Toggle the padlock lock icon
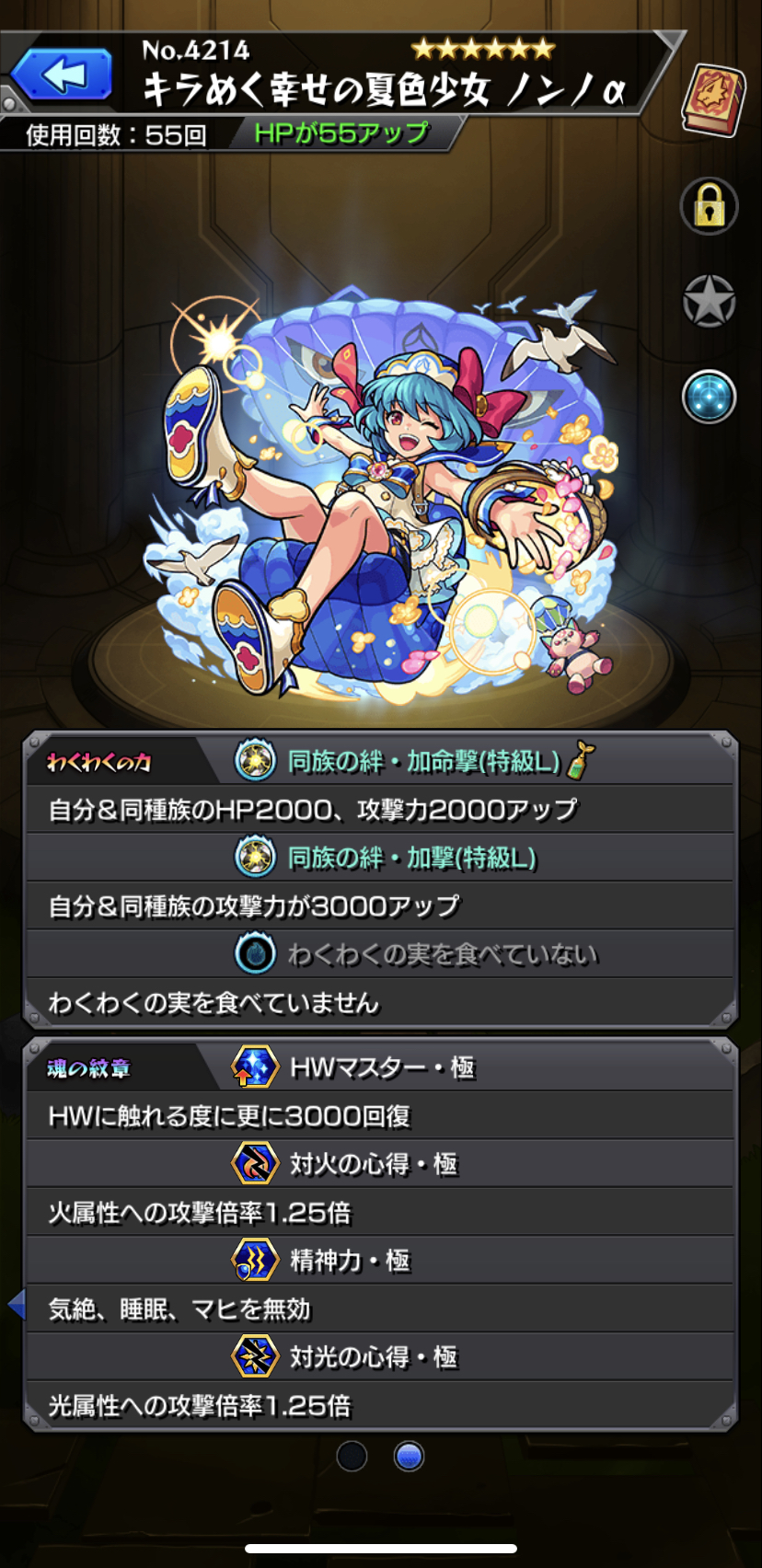Image resolution: width=762 pixels, height=1568 pixels. pyautogui.click(x=709, y=206)
